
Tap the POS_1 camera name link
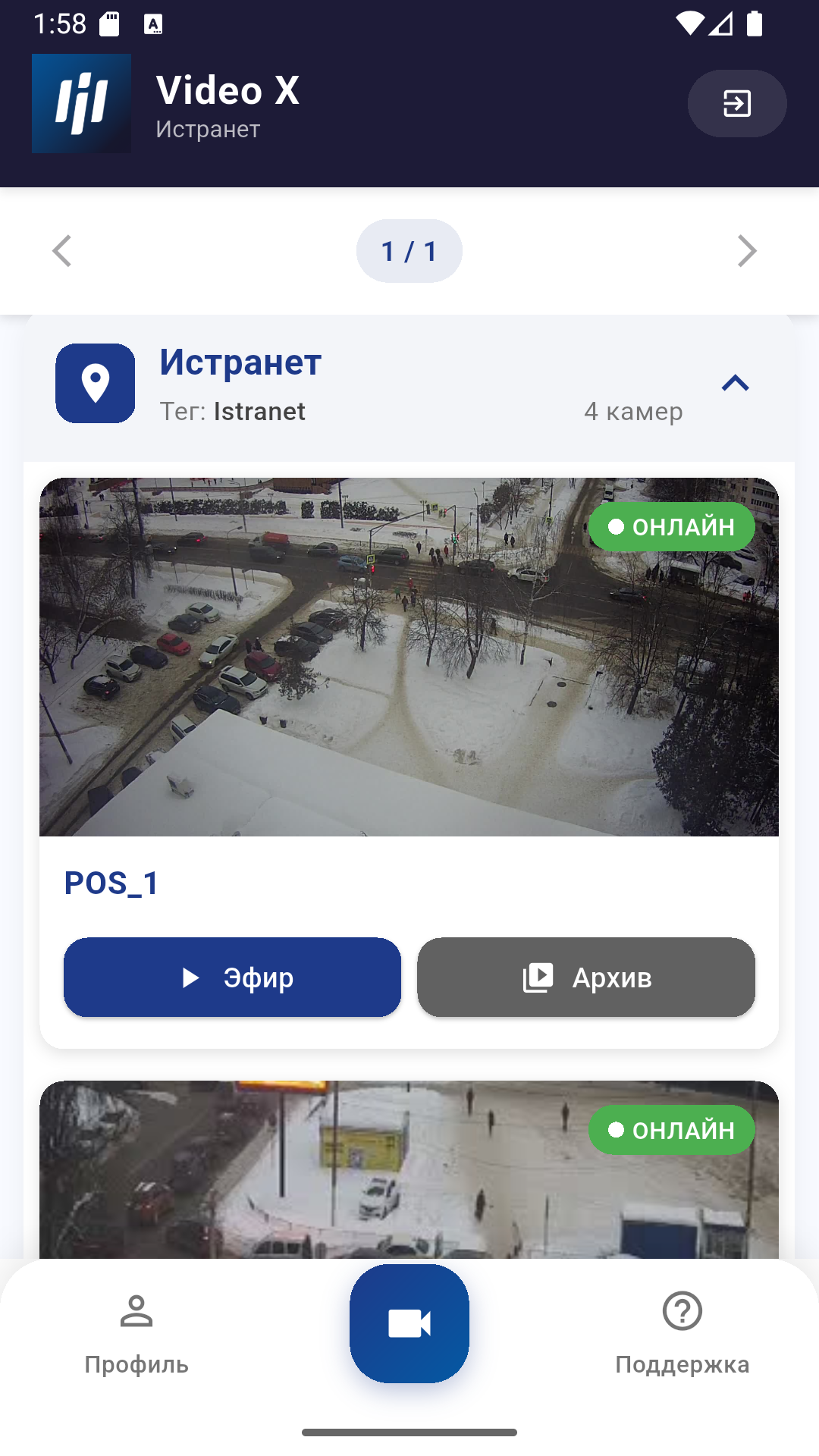point(111,882)
